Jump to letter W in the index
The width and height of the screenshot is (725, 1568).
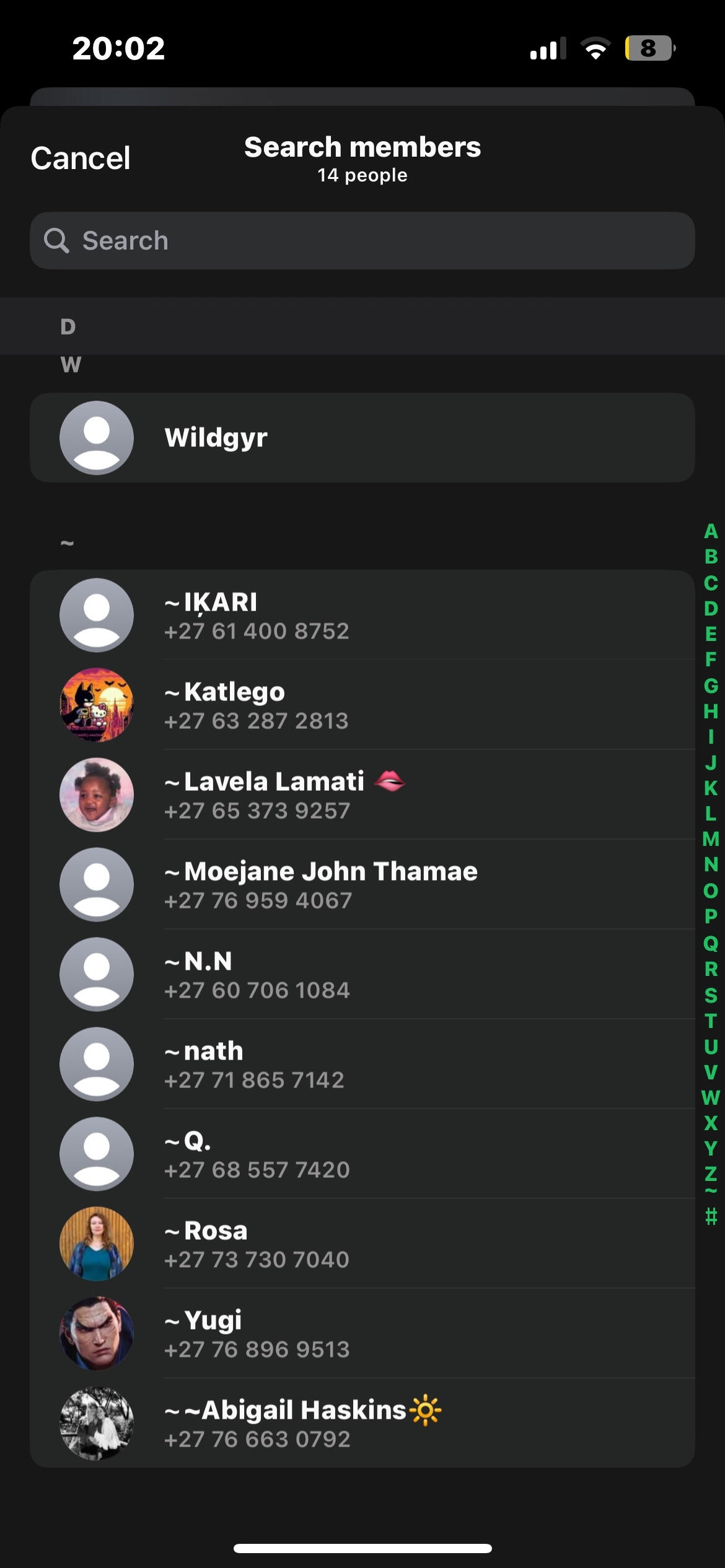click(711, 1098)
